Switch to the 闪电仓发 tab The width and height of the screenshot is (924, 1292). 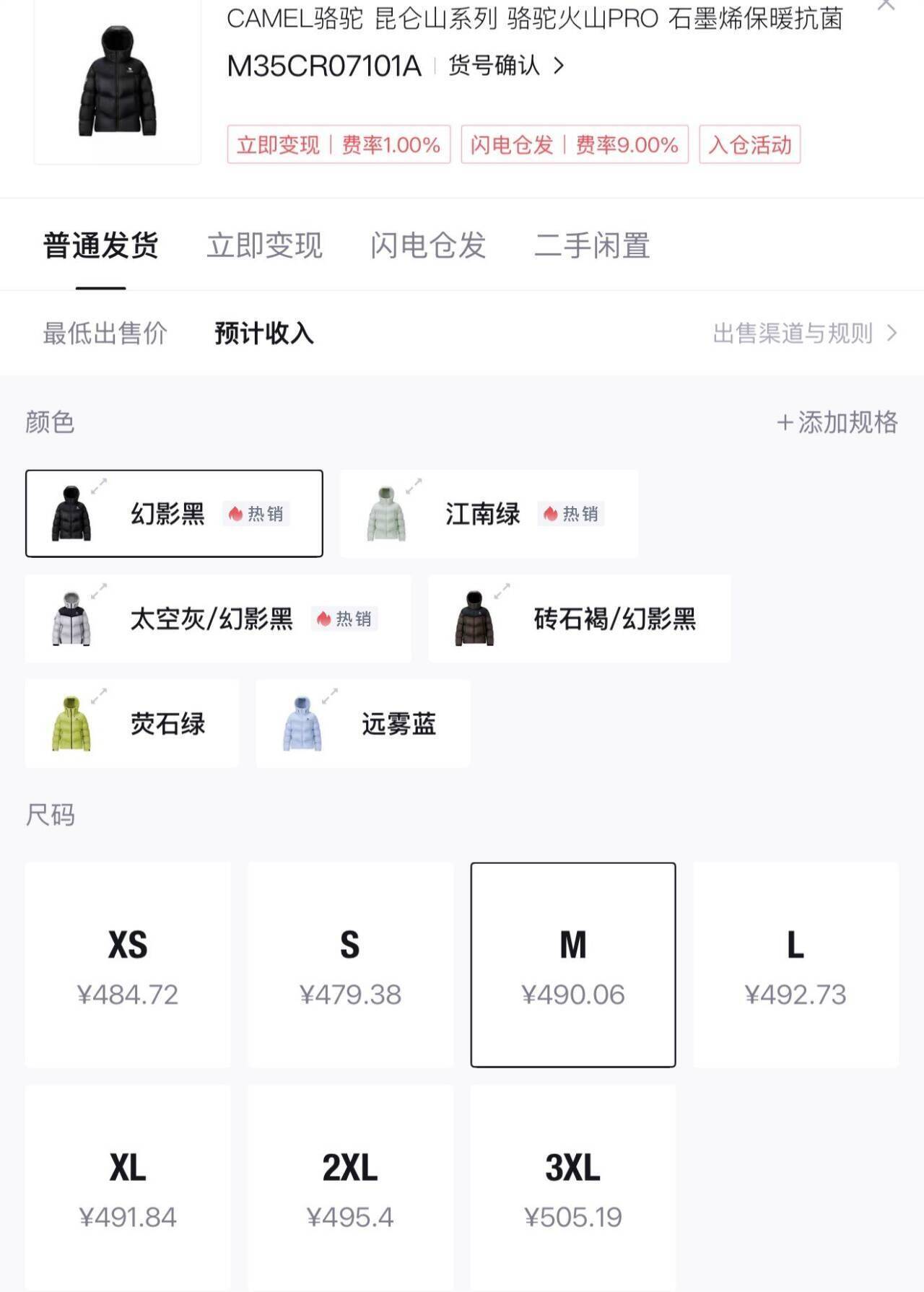click(428, 245)
